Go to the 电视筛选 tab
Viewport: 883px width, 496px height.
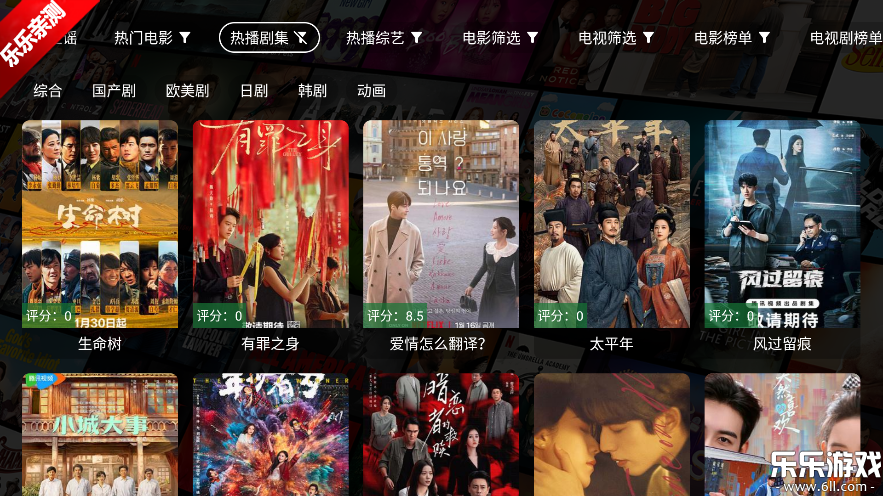tap(616, 38)
